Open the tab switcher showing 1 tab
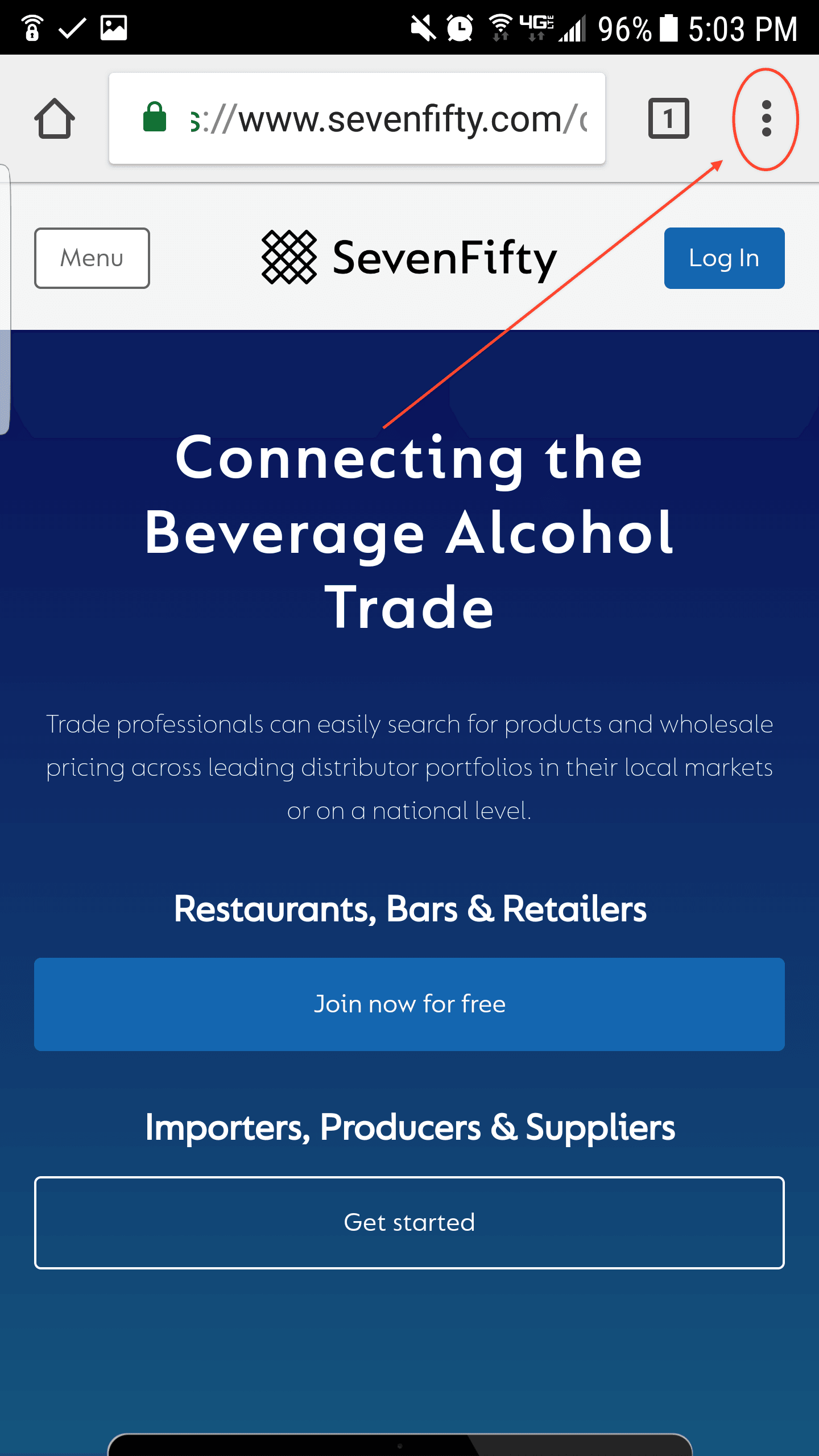819x1456 pixels. pyautogui.click(x=668, y=119)
